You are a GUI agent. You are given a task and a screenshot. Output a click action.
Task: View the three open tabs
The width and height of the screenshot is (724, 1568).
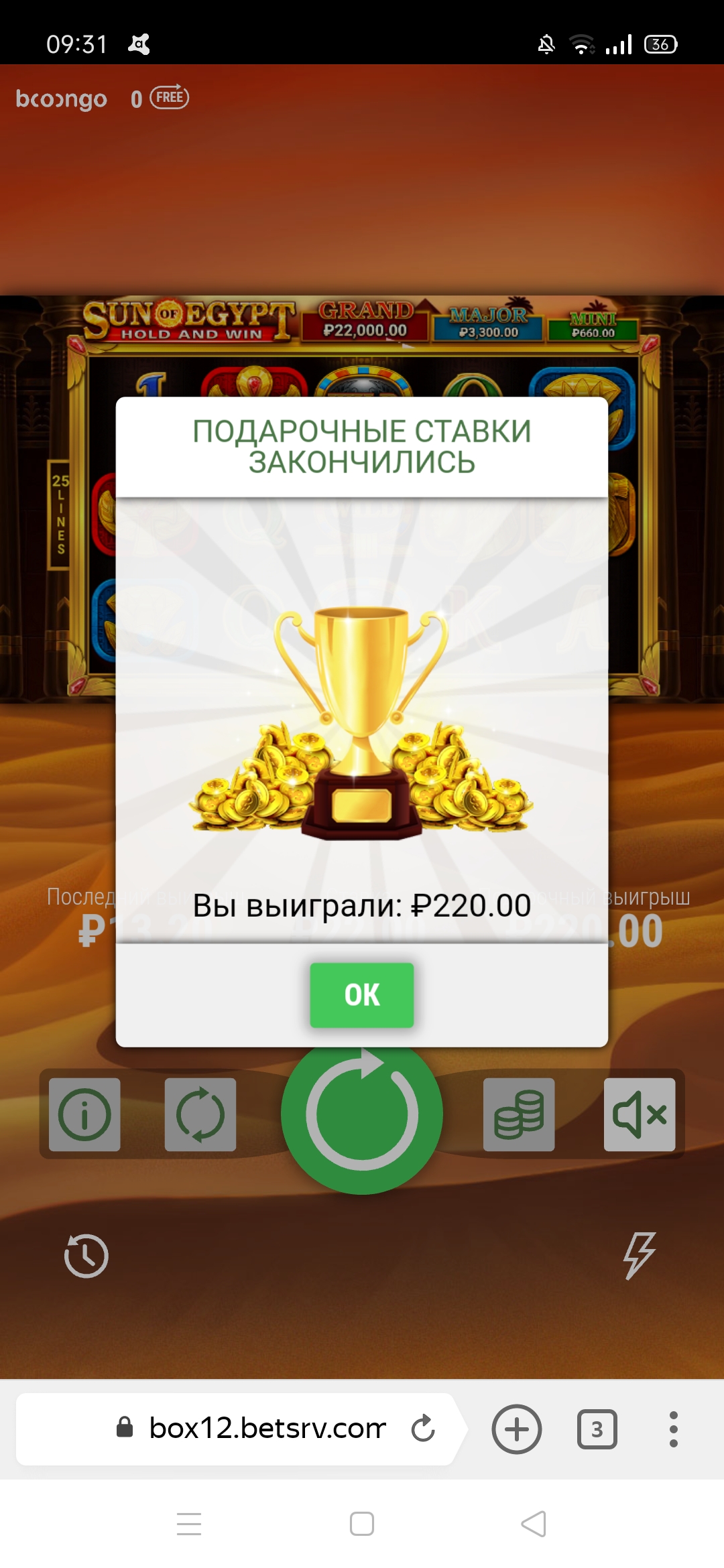coord(597,1429)
